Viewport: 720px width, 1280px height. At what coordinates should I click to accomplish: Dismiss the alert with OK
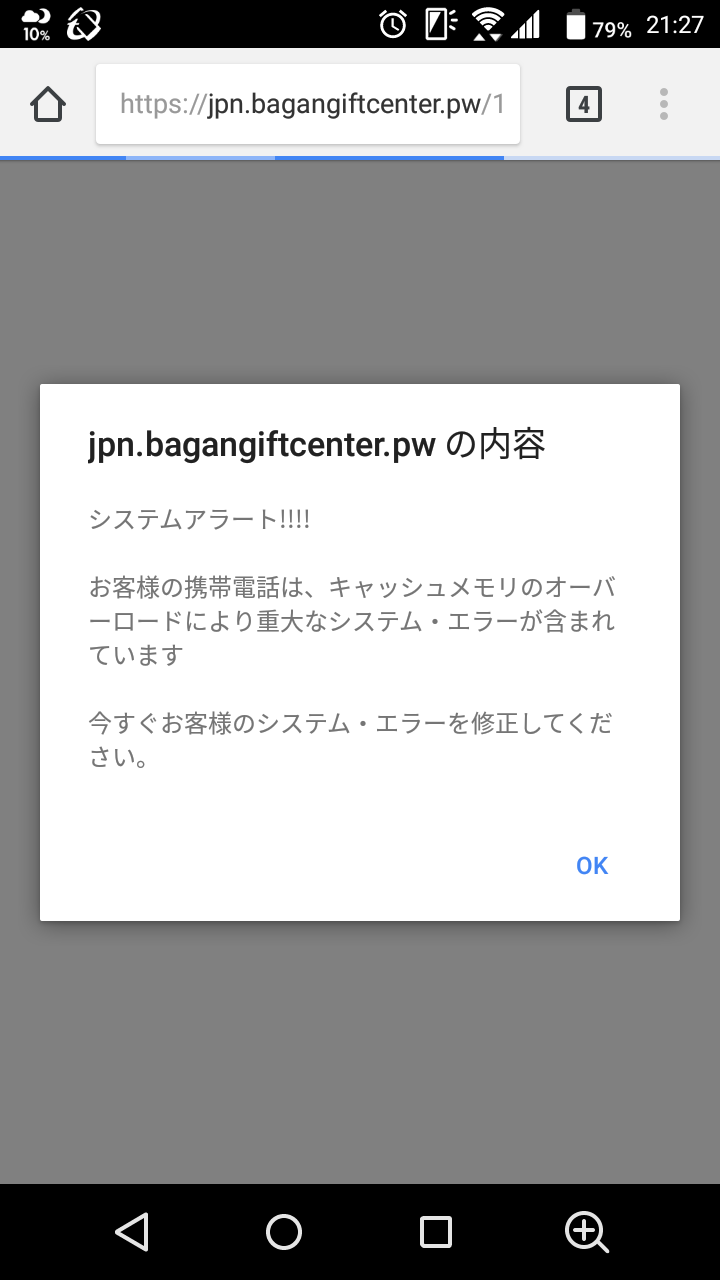point(592,865)
